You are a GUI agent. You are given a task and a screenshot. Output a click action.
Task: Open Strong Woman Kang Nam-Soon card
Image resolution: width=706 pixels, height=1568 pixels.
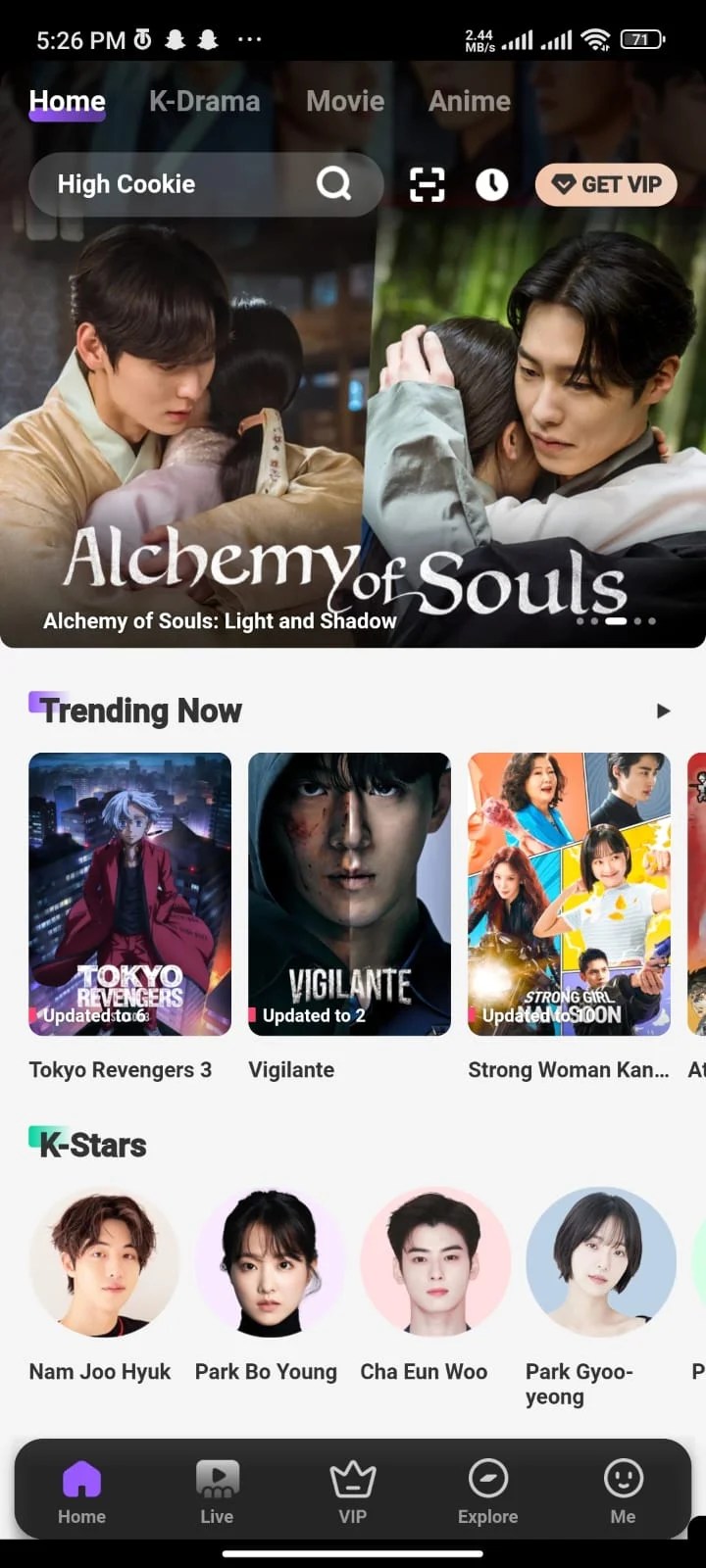coord(569,894)
